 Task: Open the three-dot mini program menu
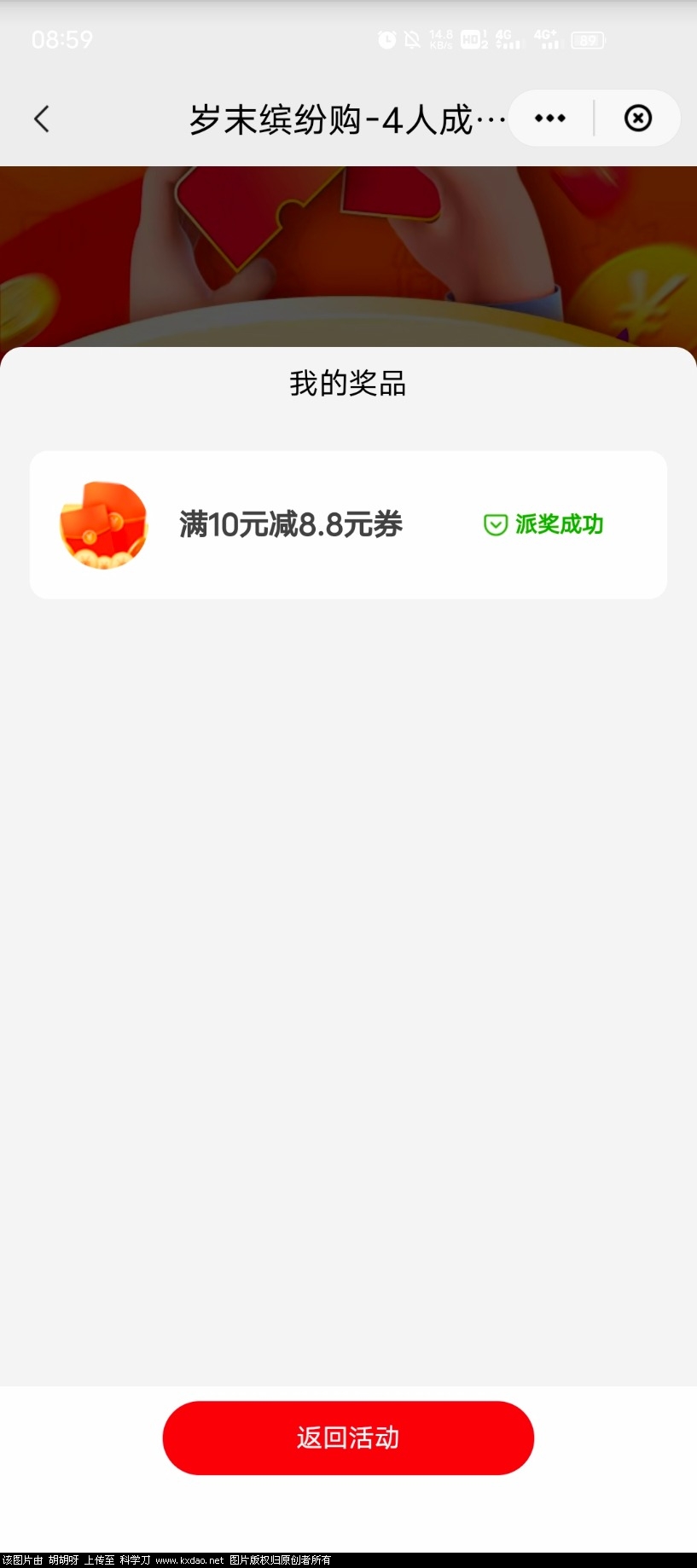click(x=550, y=119)
